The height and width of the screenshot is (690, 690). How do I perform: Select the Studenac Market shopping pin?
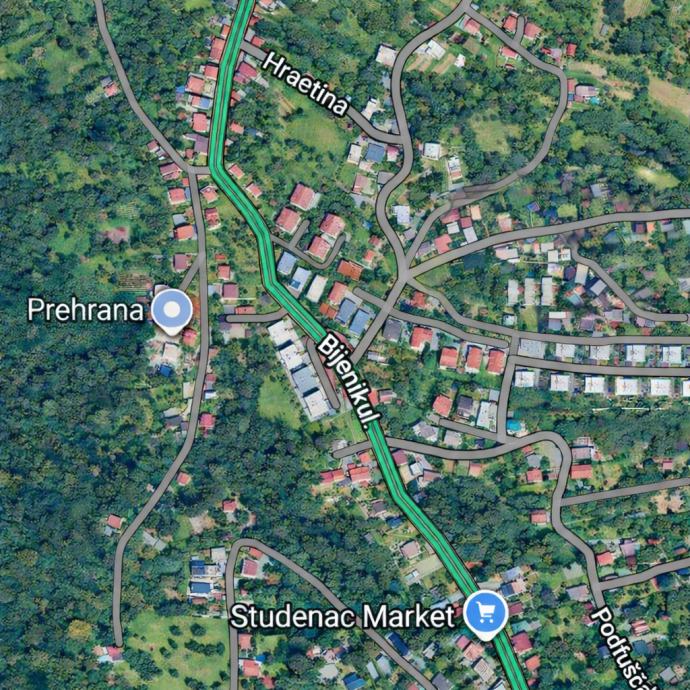(x=486, y=612)
